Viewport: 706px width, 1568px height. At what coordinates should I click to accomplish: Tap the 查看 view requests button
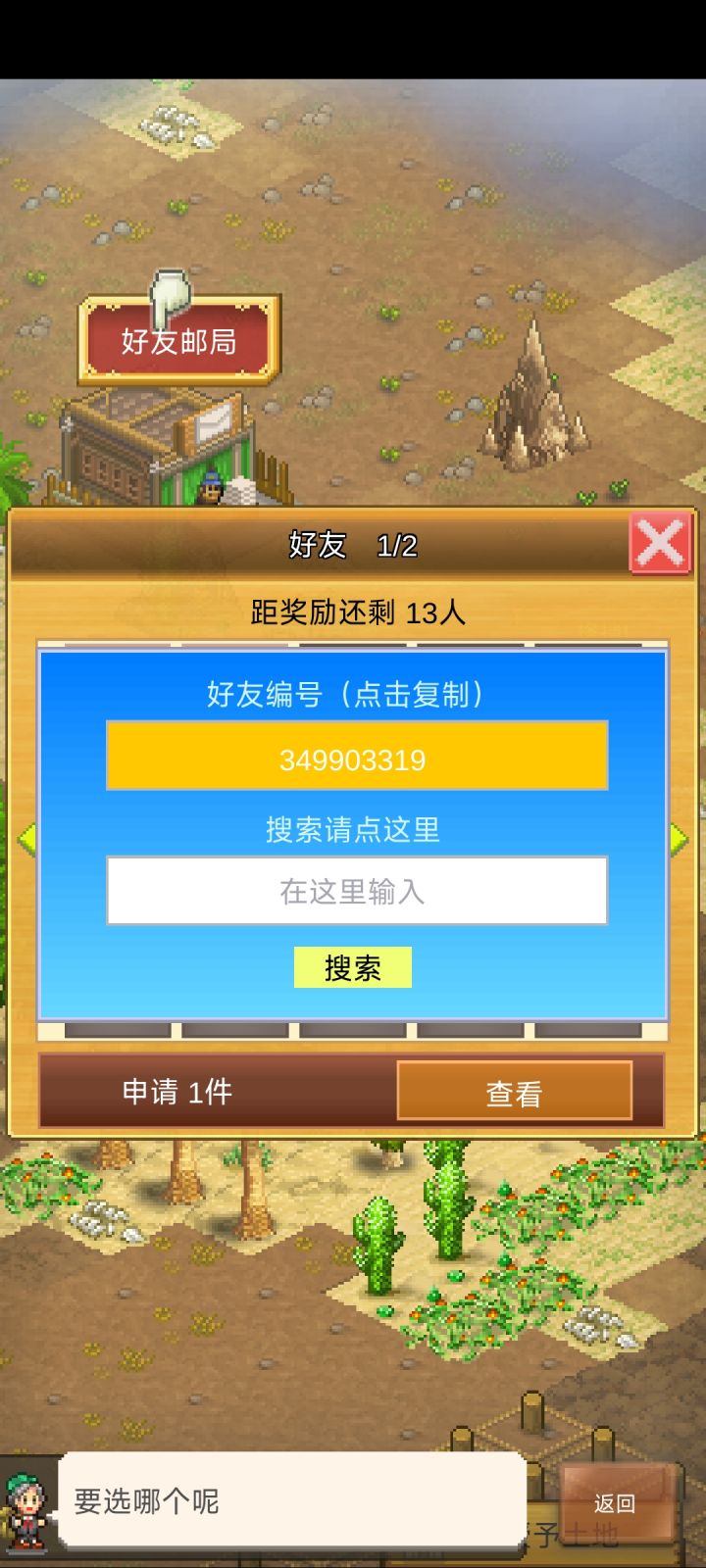pos(517,1090)
